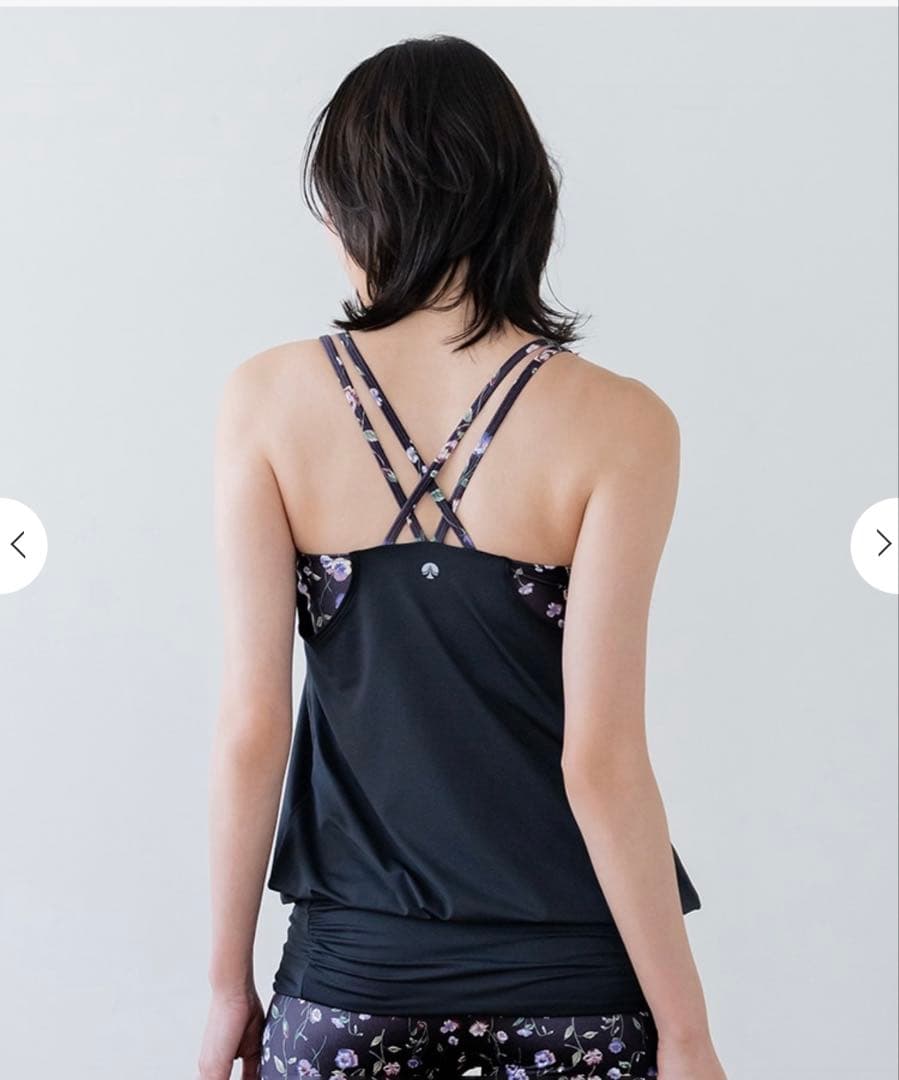The height and width of the screenshot is (1080, 899).
Task: Go to the previous product image
Action: [x=18, y=545]
